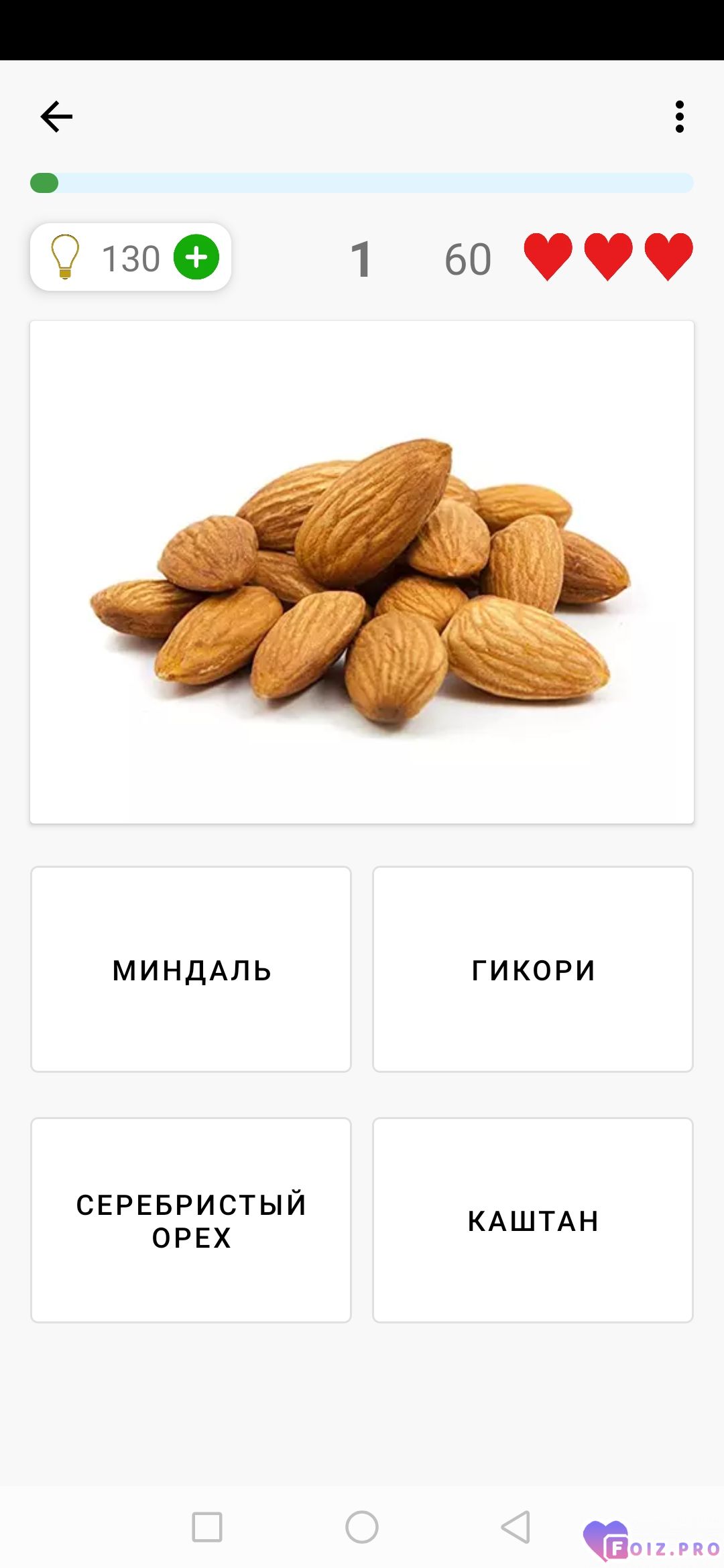The width and height of the screenshot is (724, 1568).
Task: Choose the answer МИНДАЛЬ
Action: tap(191, 969)
